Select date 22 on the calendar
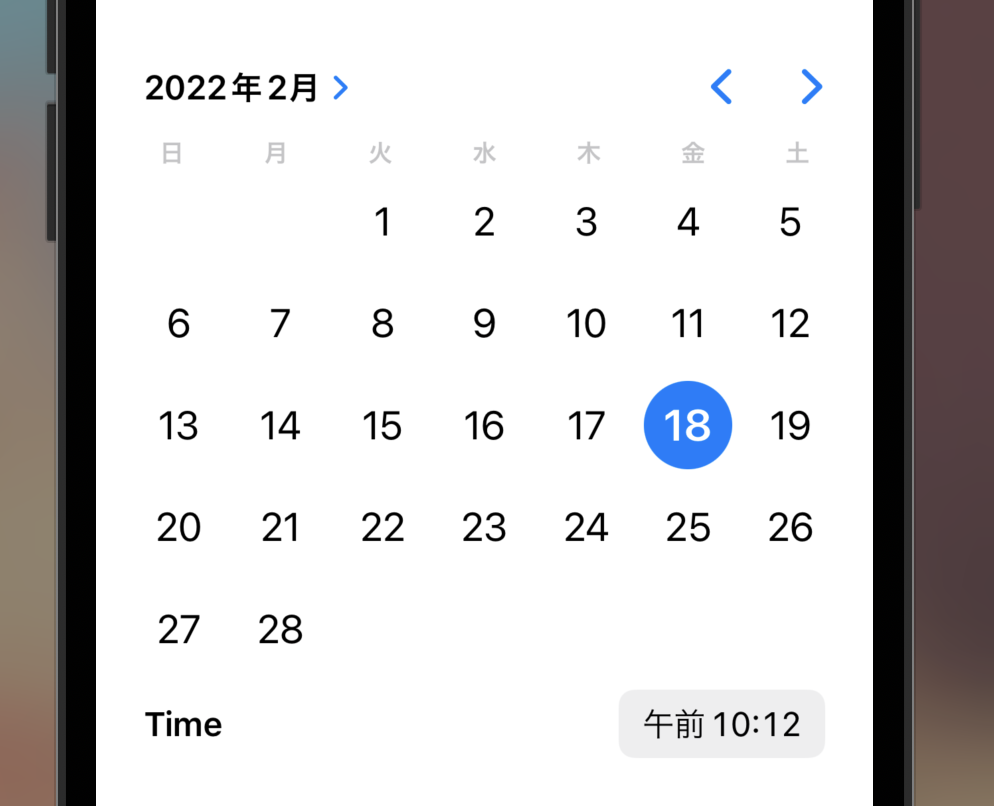This screenshot has height=806, width=994. tap(382, 528)
